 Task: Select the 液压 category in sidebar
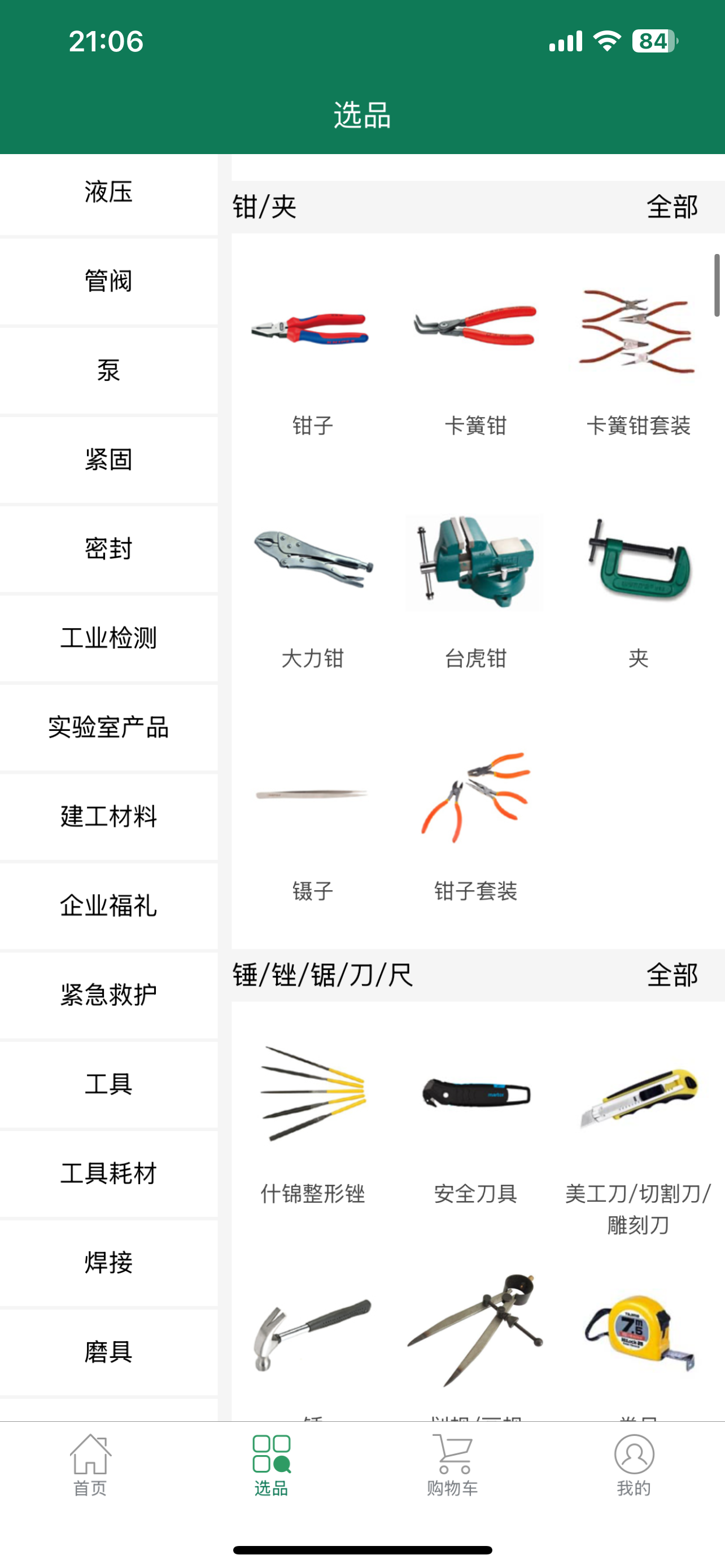(x=108, y=192)
